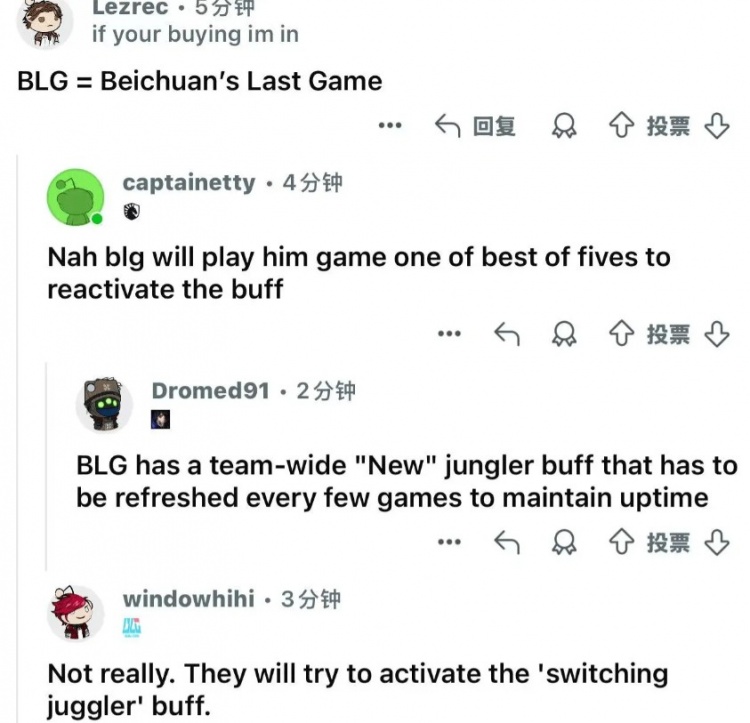Reply to captainetty's comment

(507, 335)
